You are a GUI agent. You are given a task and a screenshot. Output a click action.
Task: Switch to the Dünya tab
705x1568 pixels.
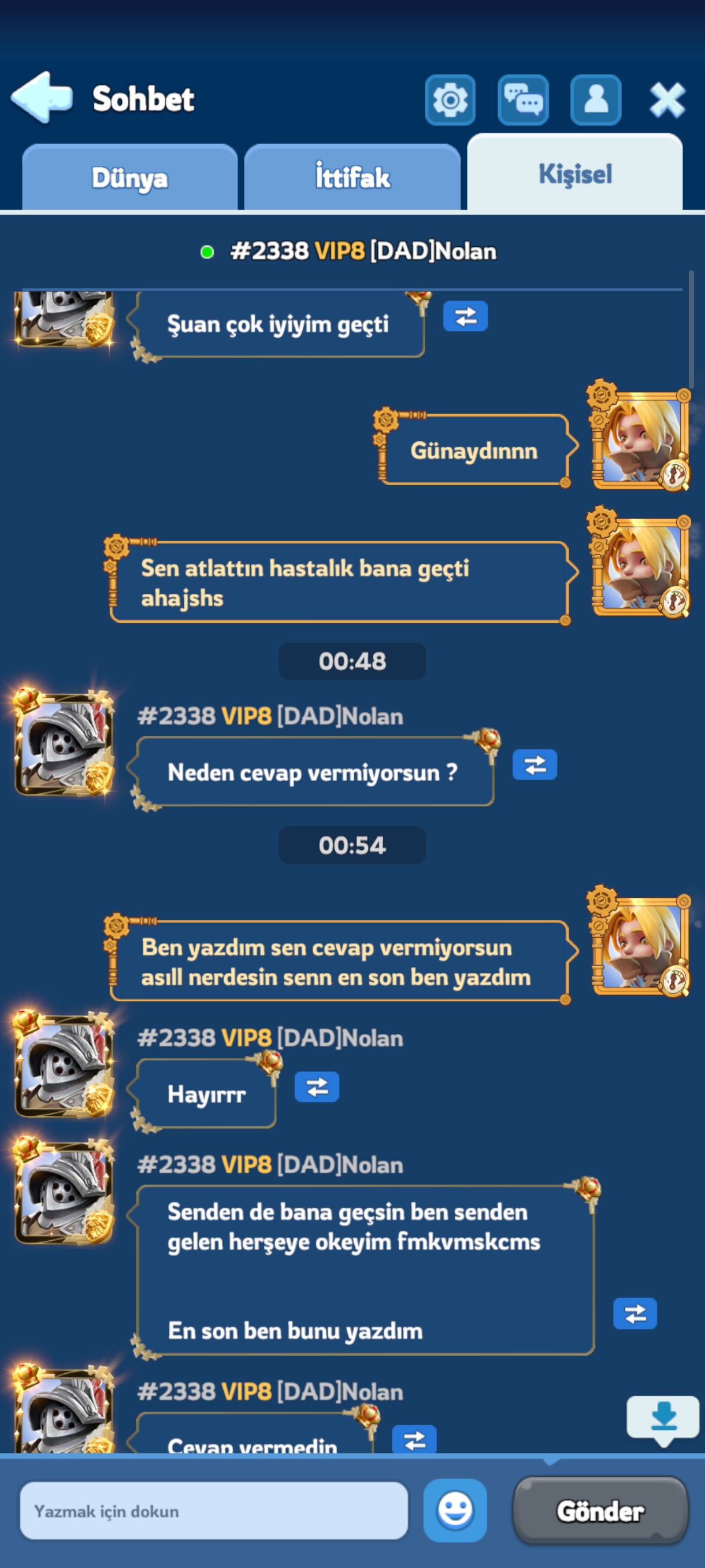pyautogui.click(x=129, y=177)
